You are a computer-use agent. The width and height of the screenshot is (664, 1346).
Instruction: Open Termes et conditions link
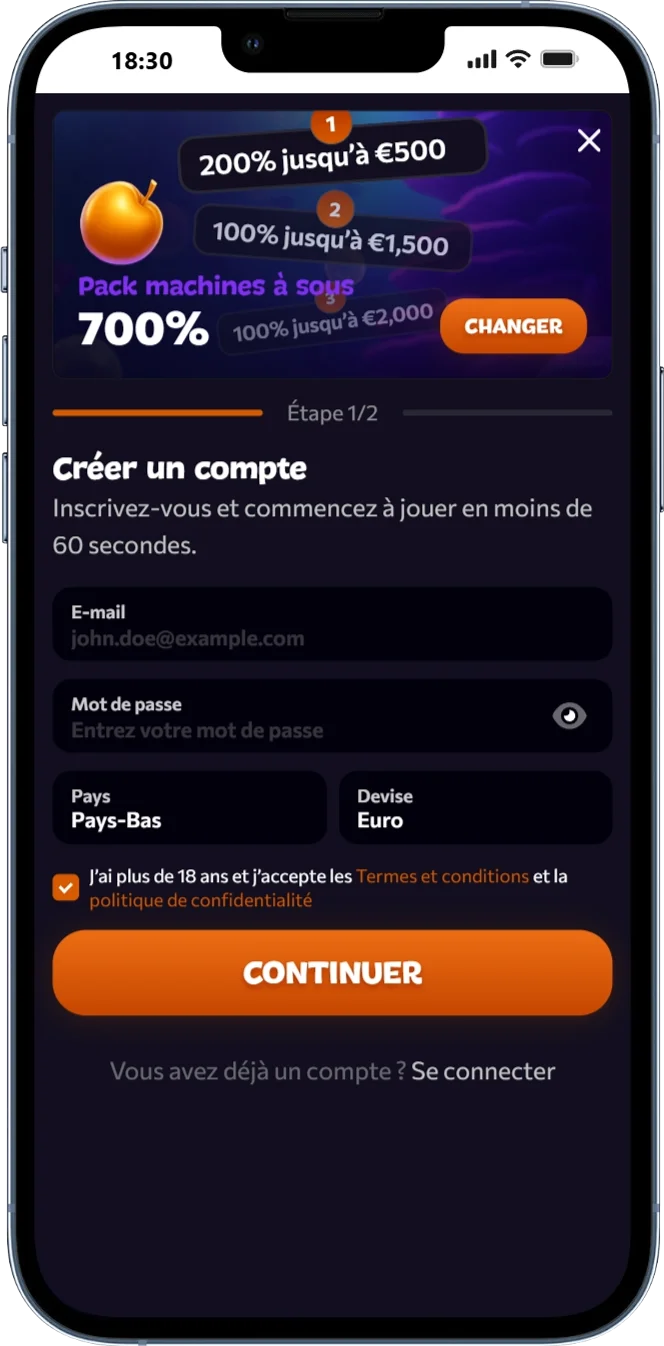tap(442, 876)
